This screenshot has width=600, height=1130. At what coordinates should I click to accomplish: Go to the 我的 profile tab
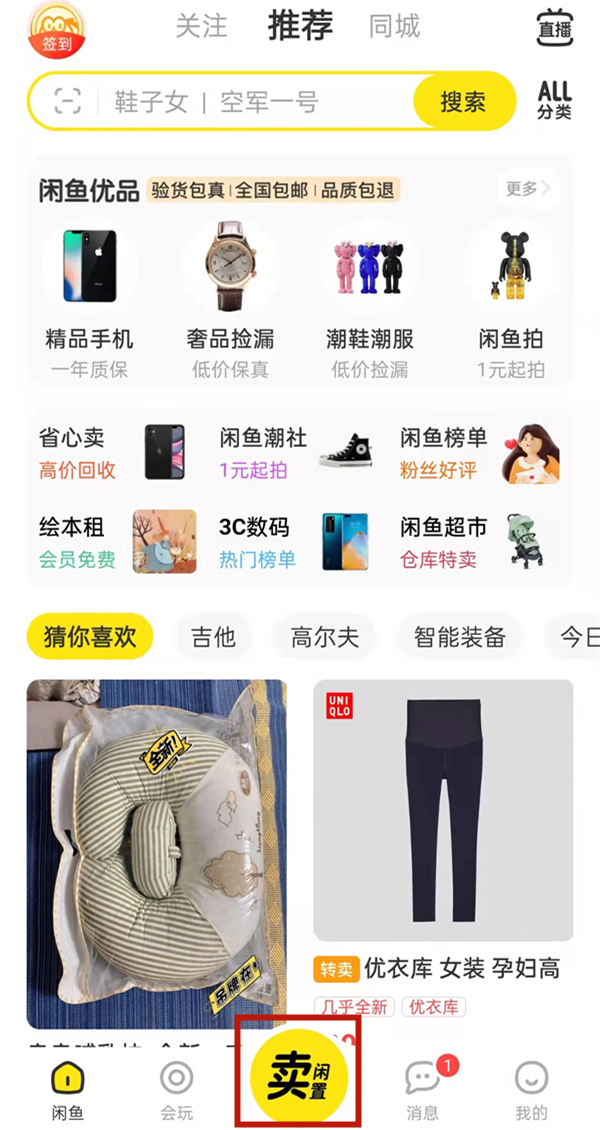pyautogui.click(x=531, y=1089)
